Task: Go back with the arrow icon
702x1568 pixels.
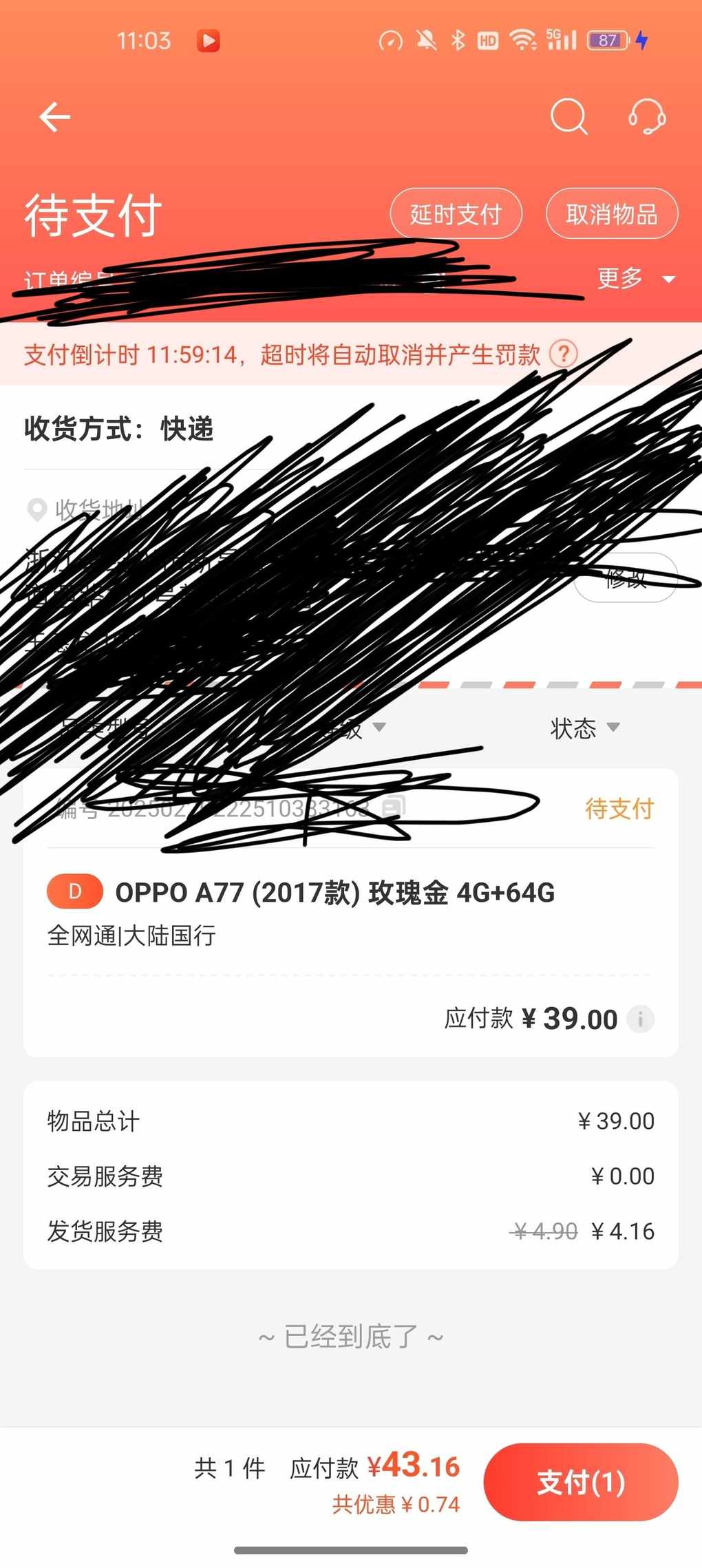Action: click(x=54, y=117)
